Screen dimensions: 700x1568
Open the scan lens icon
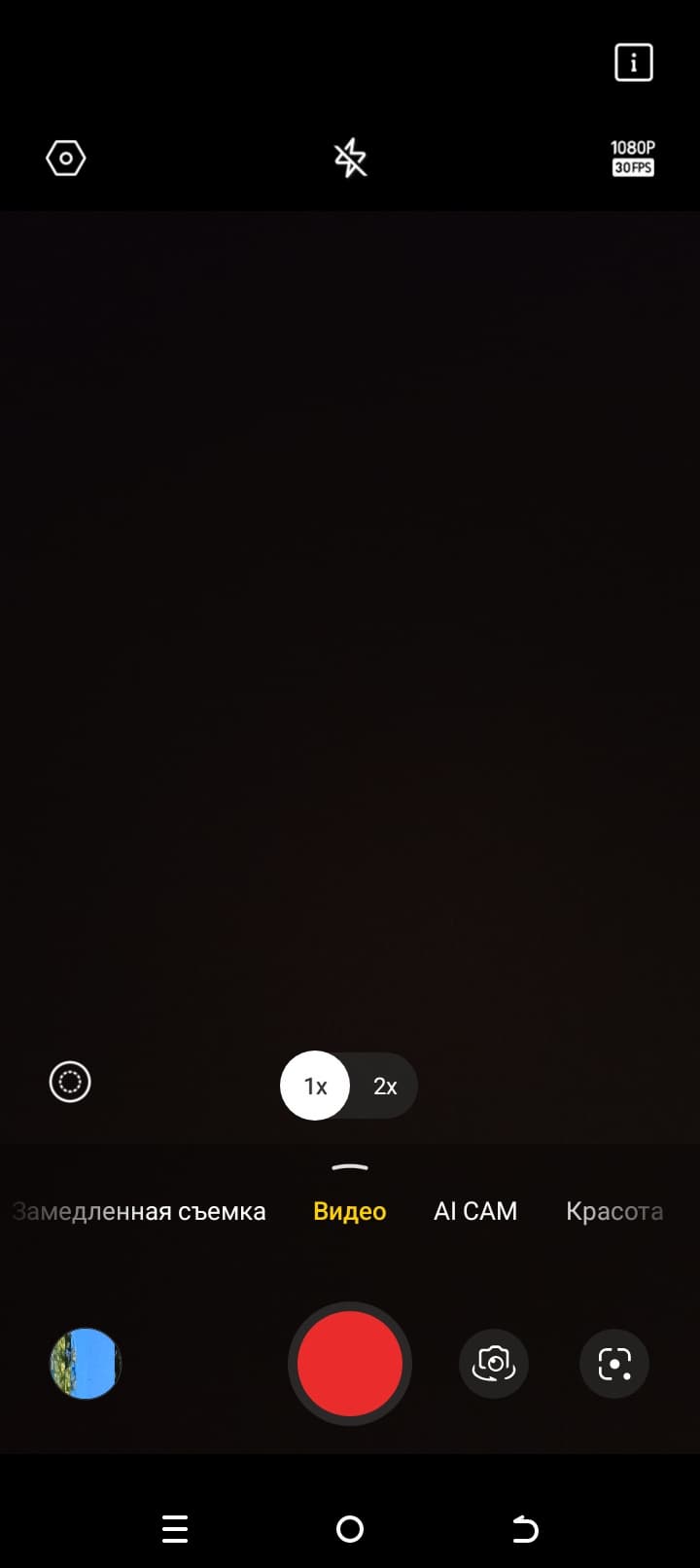coord(614,1364)
